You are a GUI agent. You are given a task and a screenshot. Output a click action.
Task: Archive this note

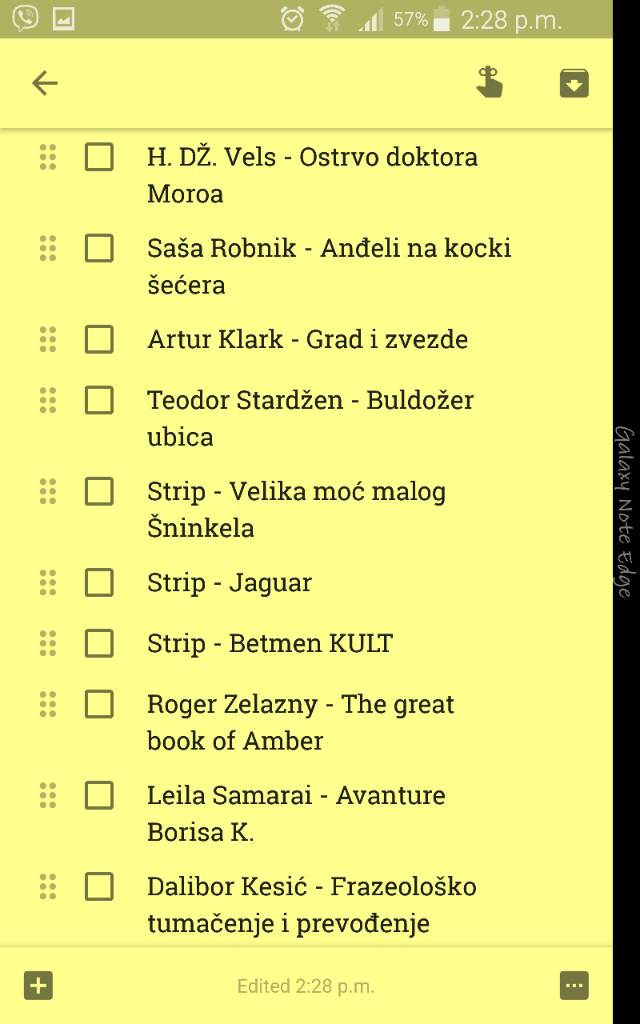[573, 83]
